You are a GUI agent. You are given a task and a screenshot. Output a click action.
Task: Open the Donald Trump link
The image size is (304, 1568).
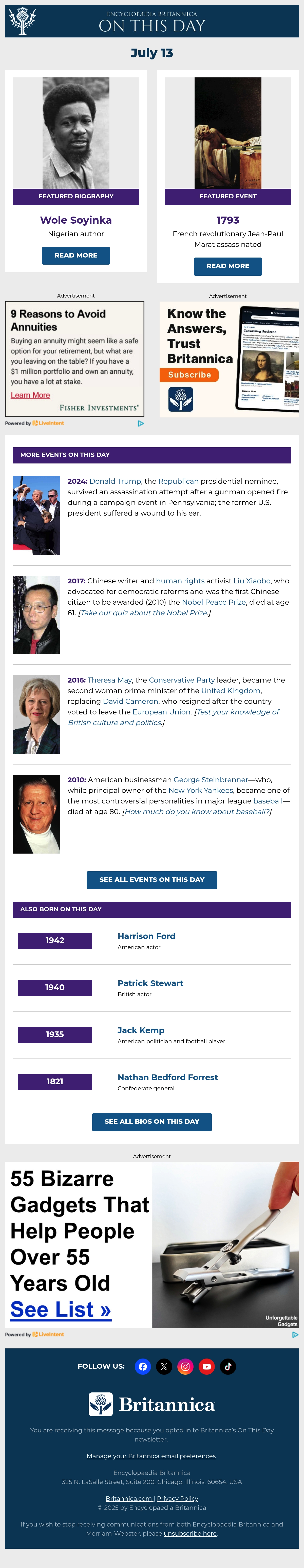pos(115,481)
